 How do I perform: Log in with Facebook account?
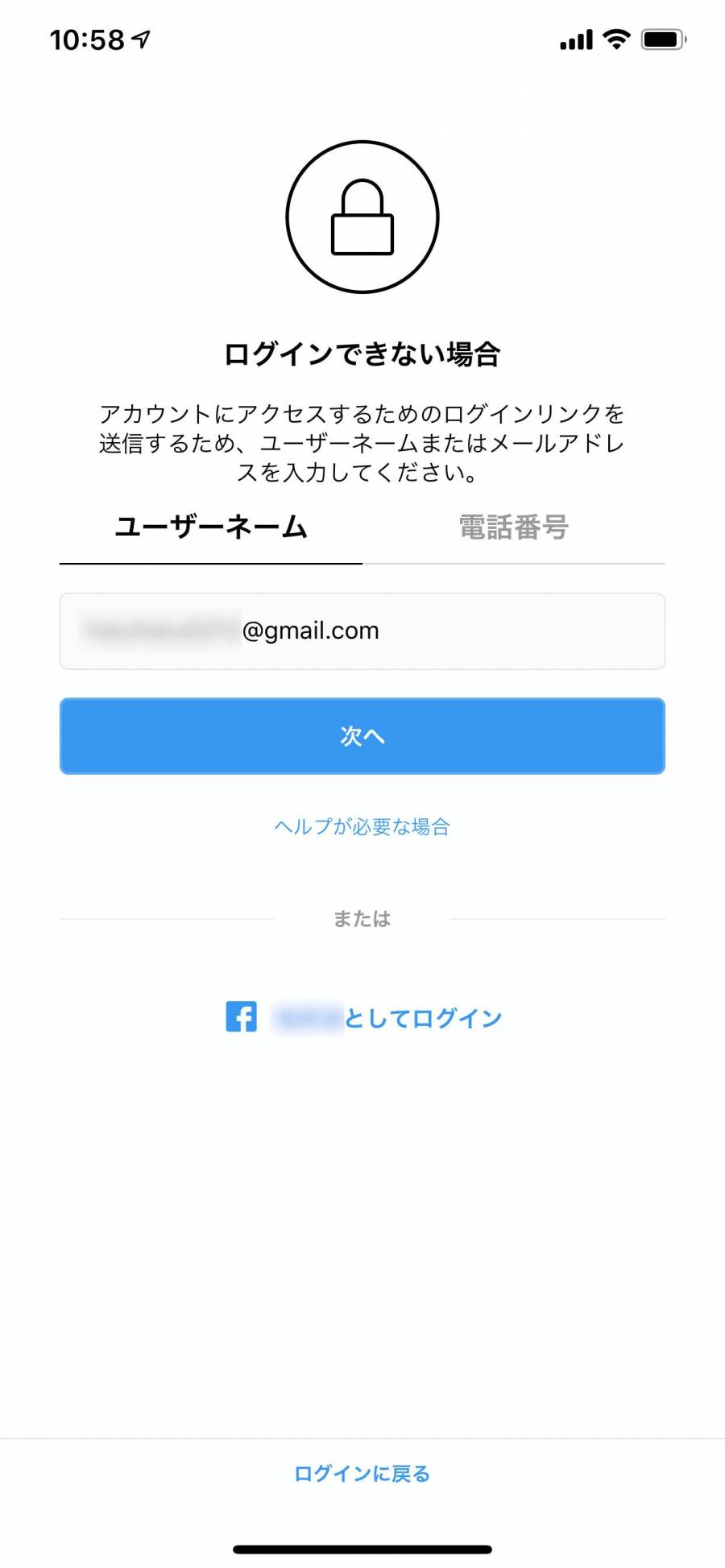click(364, 1018)
